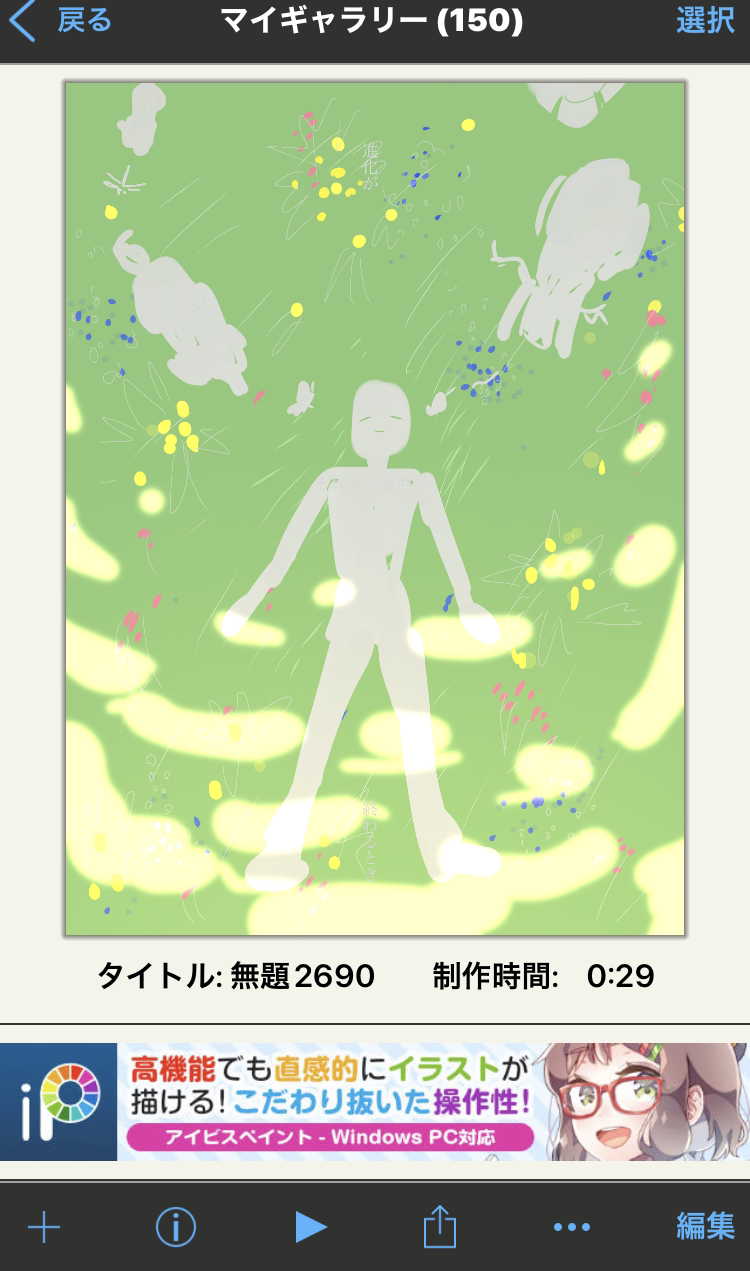
Task: Open the artwork titled 無題2690
Action: click(375, 508)
